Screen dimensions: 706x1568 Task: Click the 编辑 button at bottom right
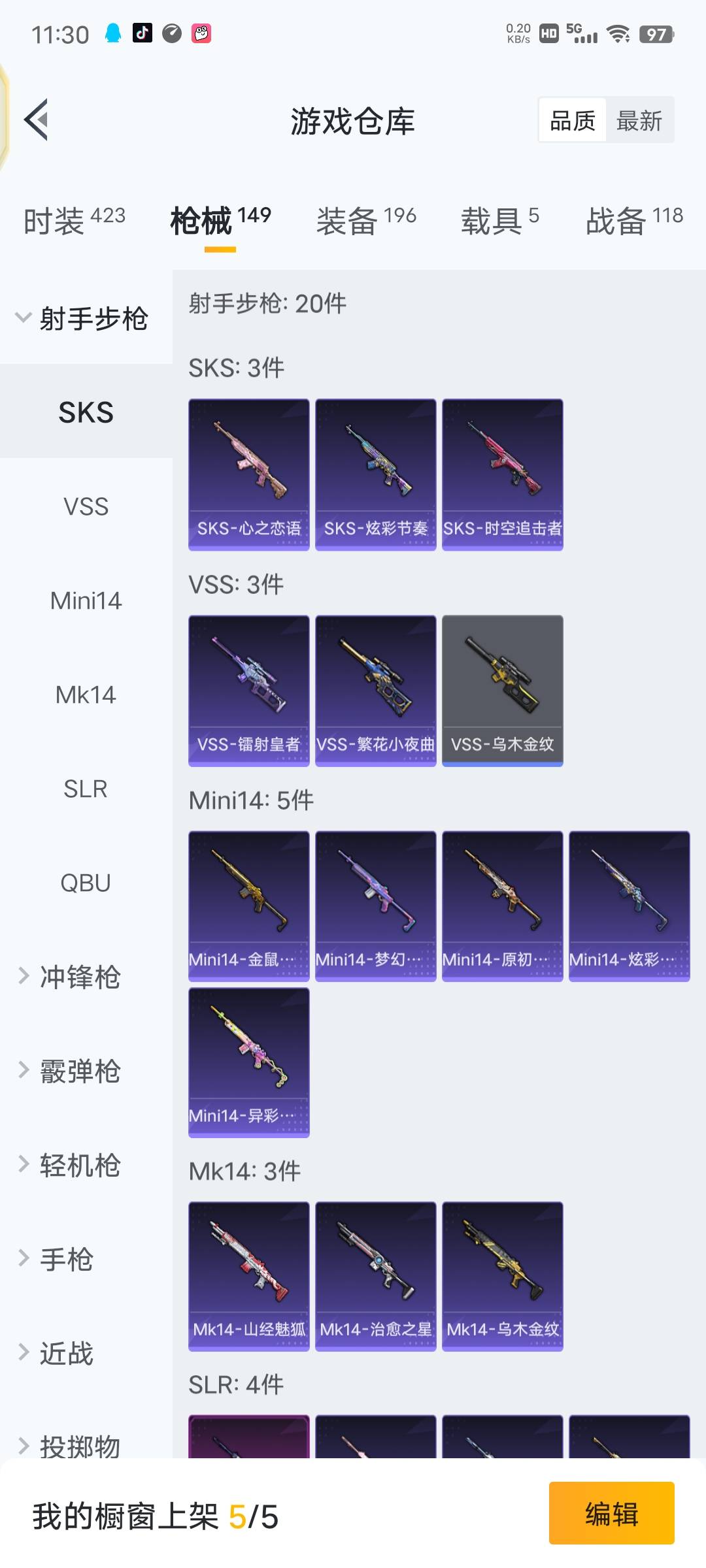612,1514
